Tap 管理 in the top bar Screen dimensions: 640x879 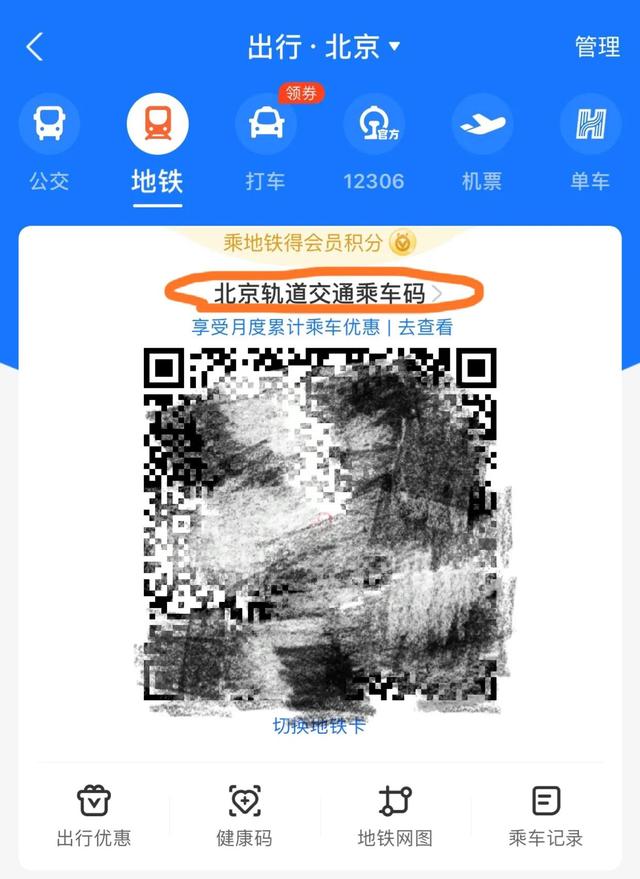pos(597,47)
